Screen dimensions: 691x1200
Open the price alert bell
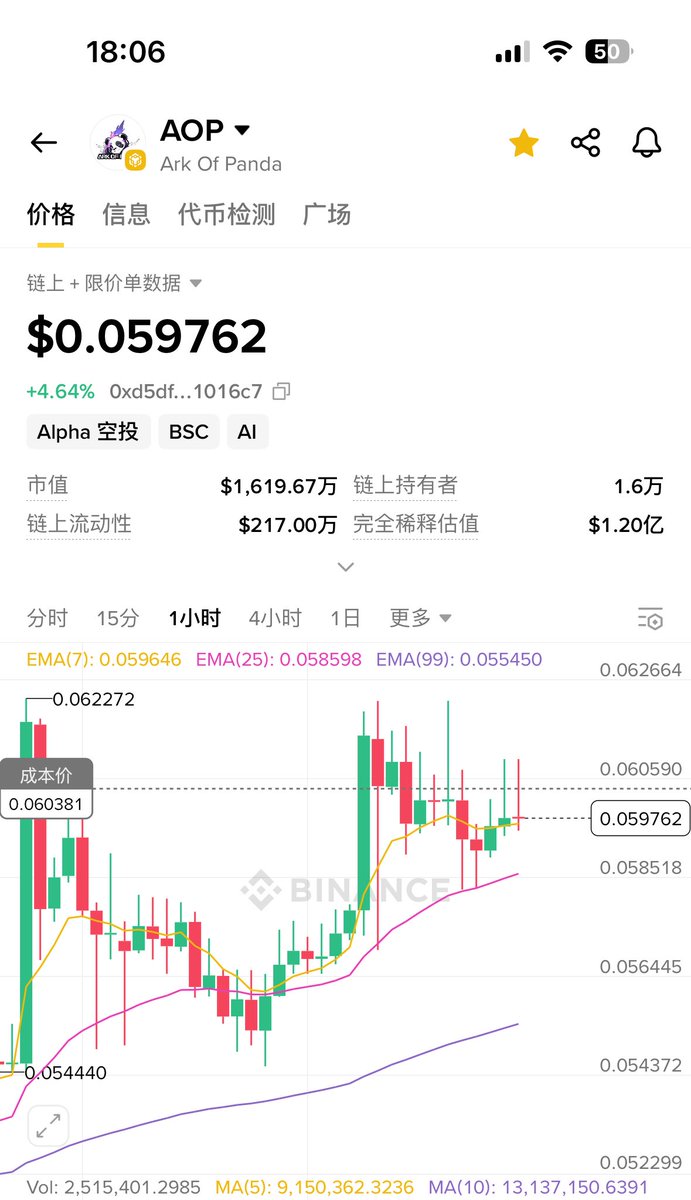(647, 143)
